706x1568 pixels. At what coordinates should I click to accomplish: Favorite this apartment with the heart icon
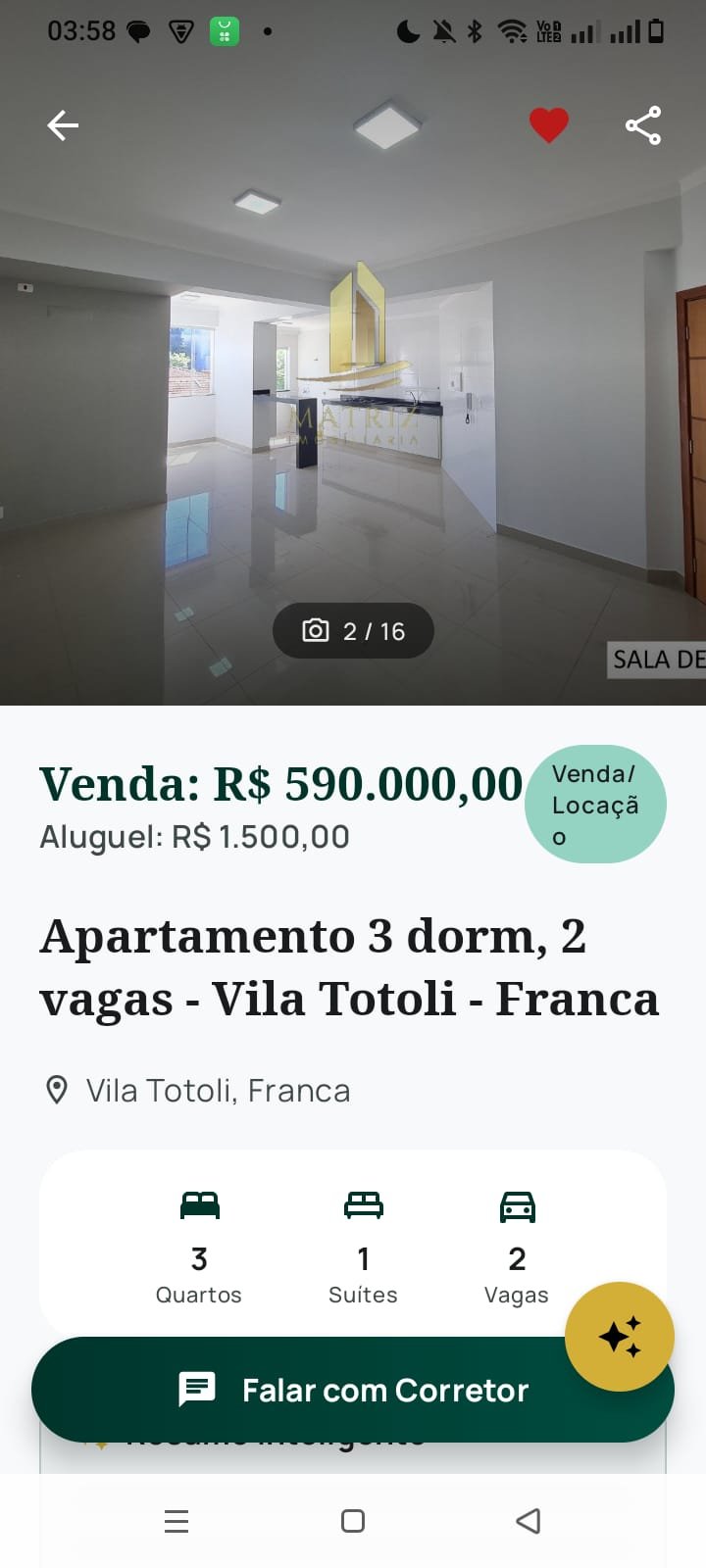548,124
